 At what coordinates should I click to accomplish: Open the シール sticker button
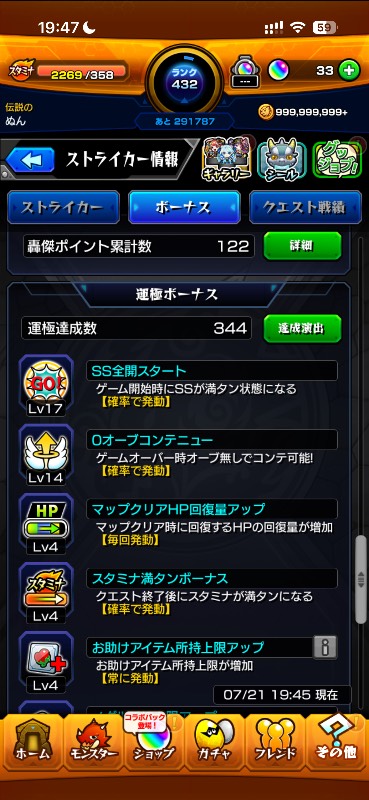tap(282, 160)
